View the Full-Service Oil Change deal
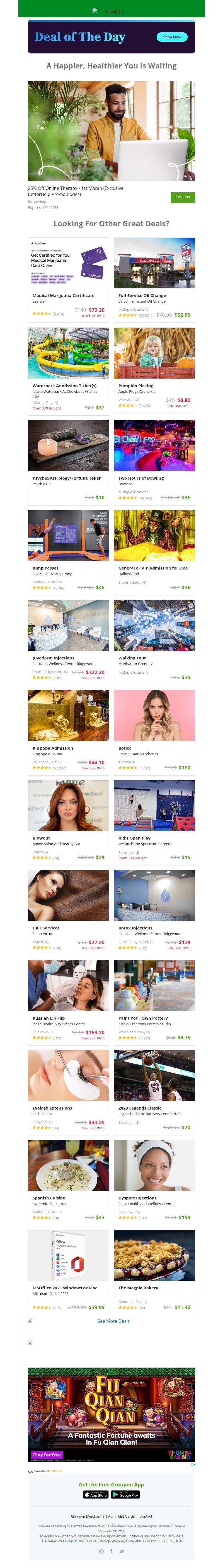 [142, 295]
